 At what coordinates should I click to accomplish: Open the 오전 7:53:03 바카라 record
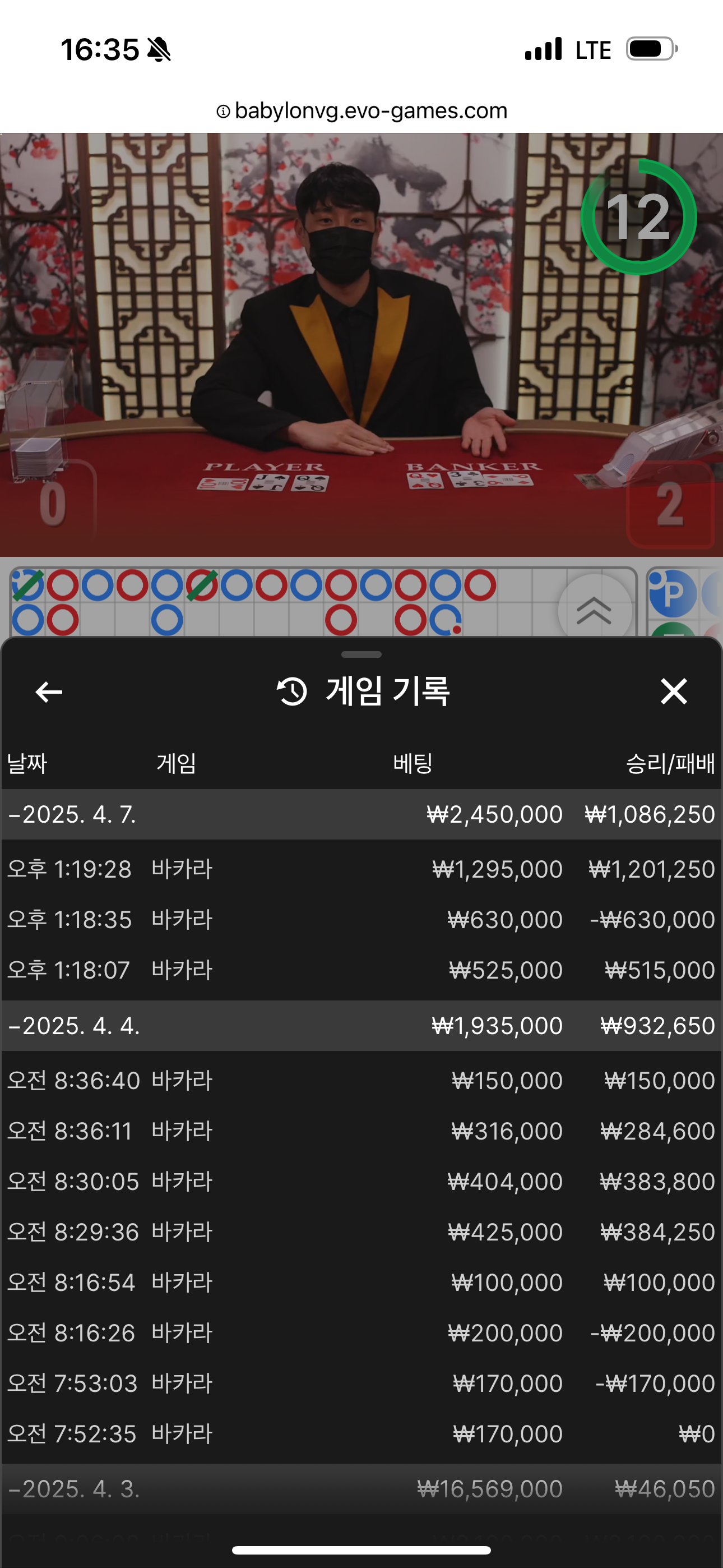pyautogui.click(x=361, y=1383)
